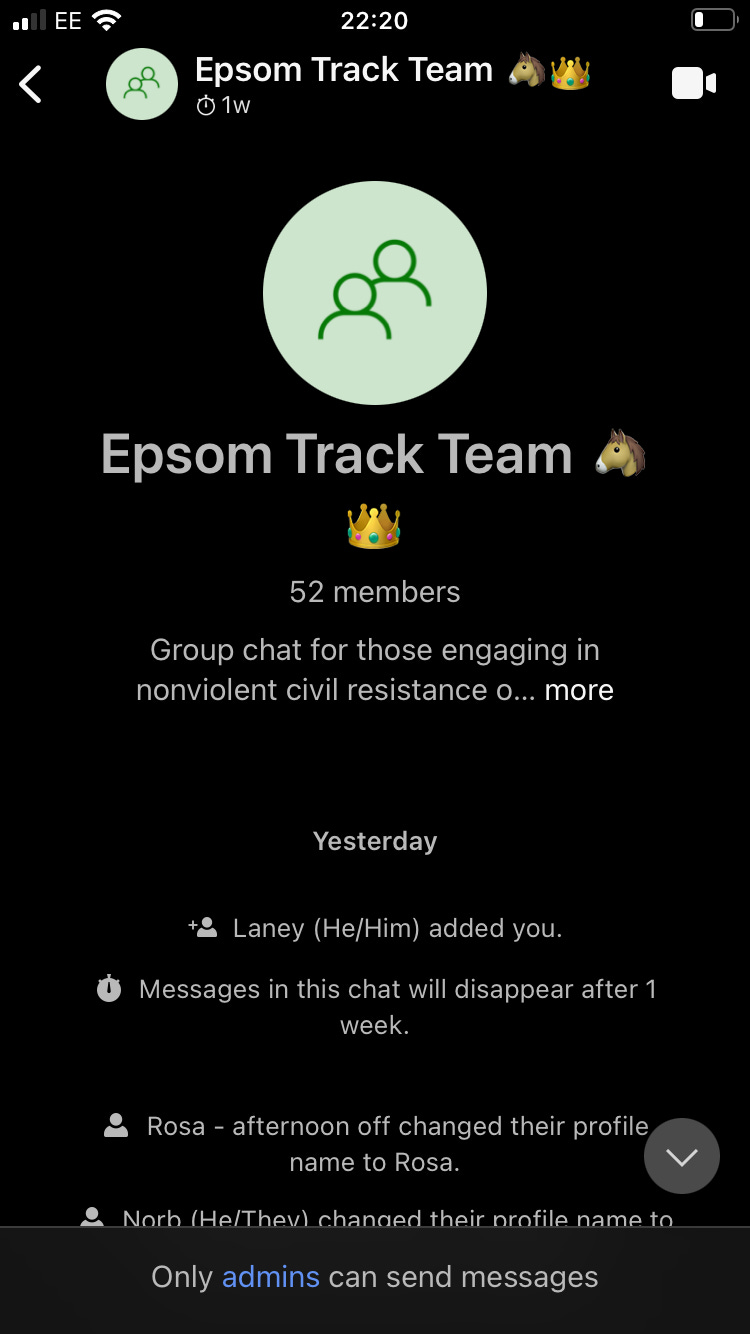Open the "admins" link in the bottom notice
The width and height of the screenshot is (750, 1334).
coord(271,1277)
